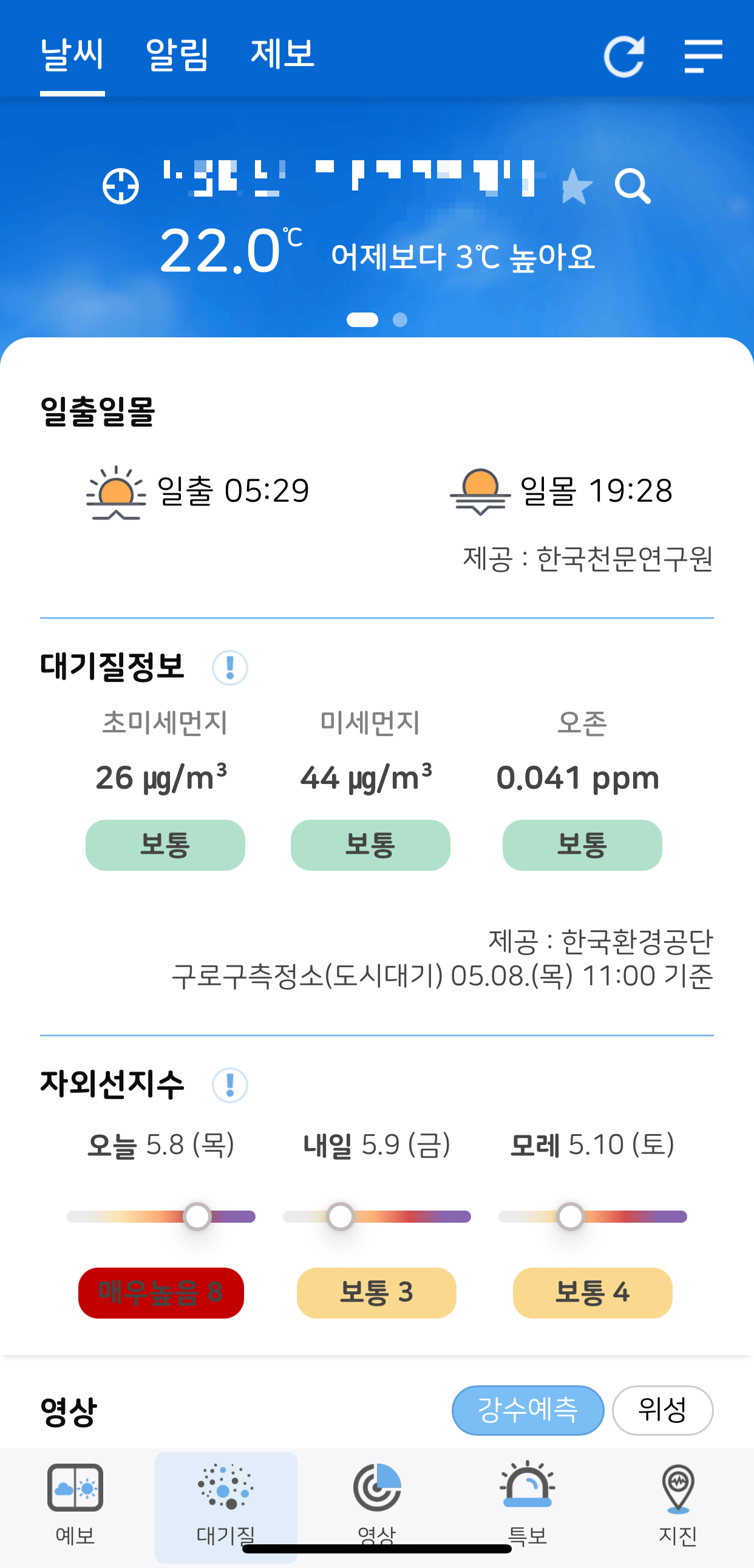Search for a location with the magnifier
Screen dimensions: 754x1568
(633, 186)
